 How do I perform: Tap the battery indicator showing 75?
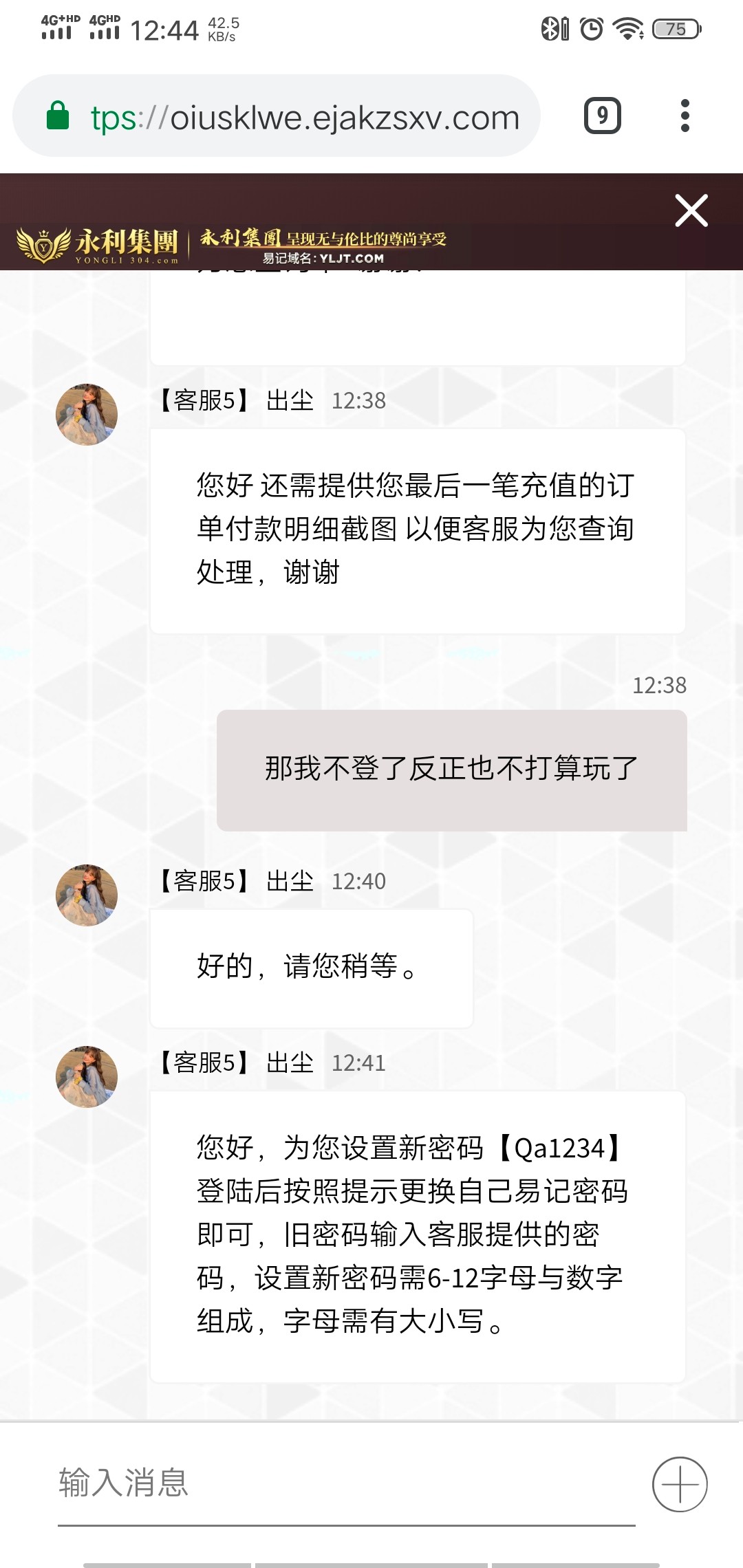point(671,29)
